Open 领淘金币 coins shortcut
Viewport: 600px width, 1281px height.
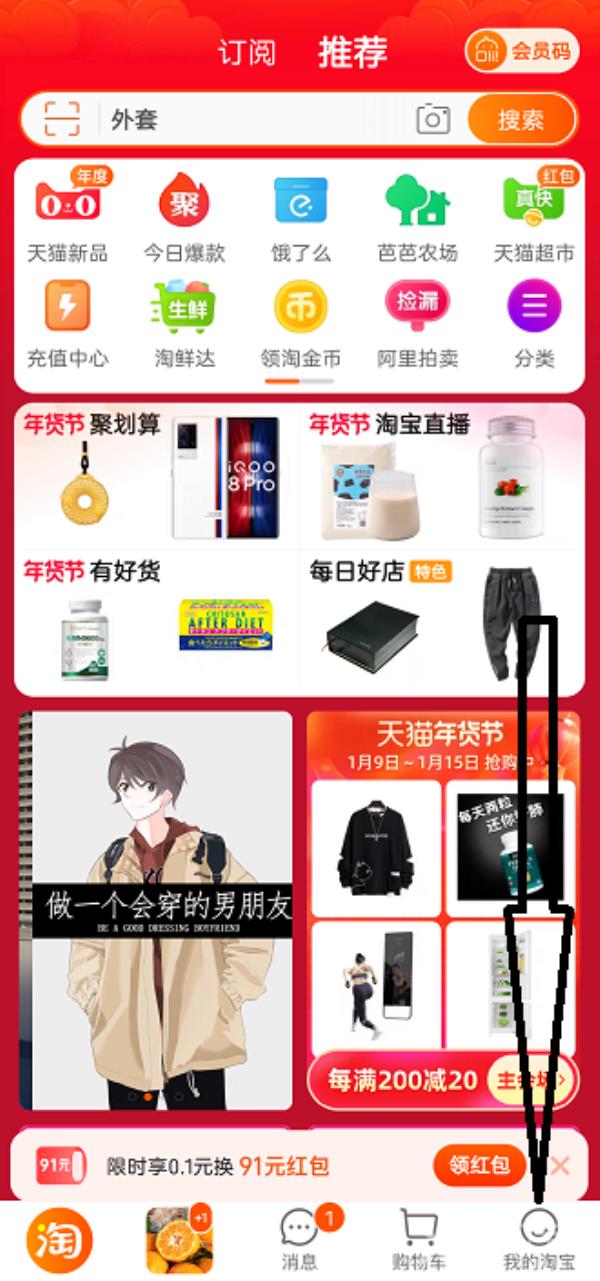(301, 324)
